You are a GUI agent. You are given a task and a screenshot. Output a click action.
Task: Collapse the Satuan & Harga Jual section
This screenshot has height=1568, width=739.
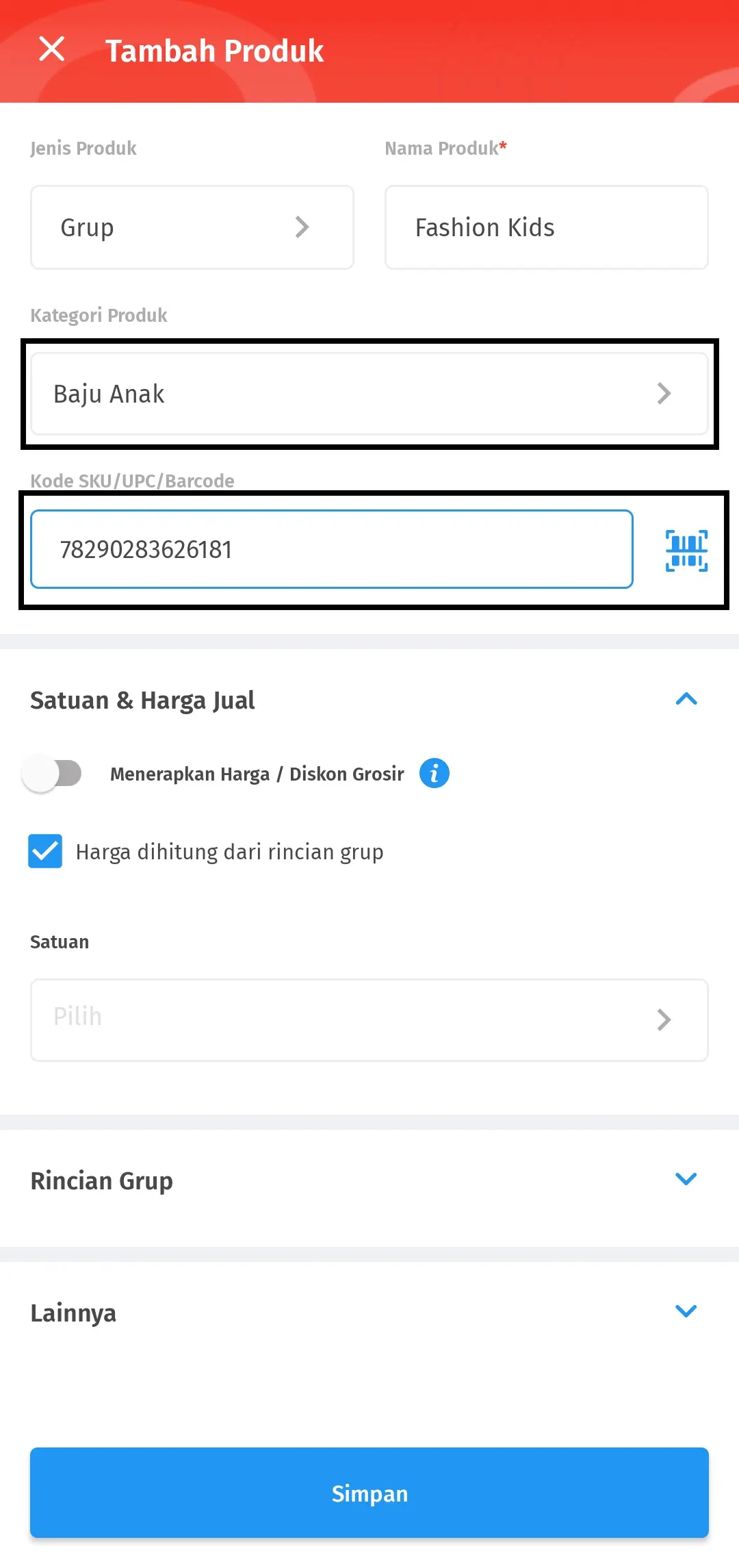pyautogui.click(x=686, y=699)
